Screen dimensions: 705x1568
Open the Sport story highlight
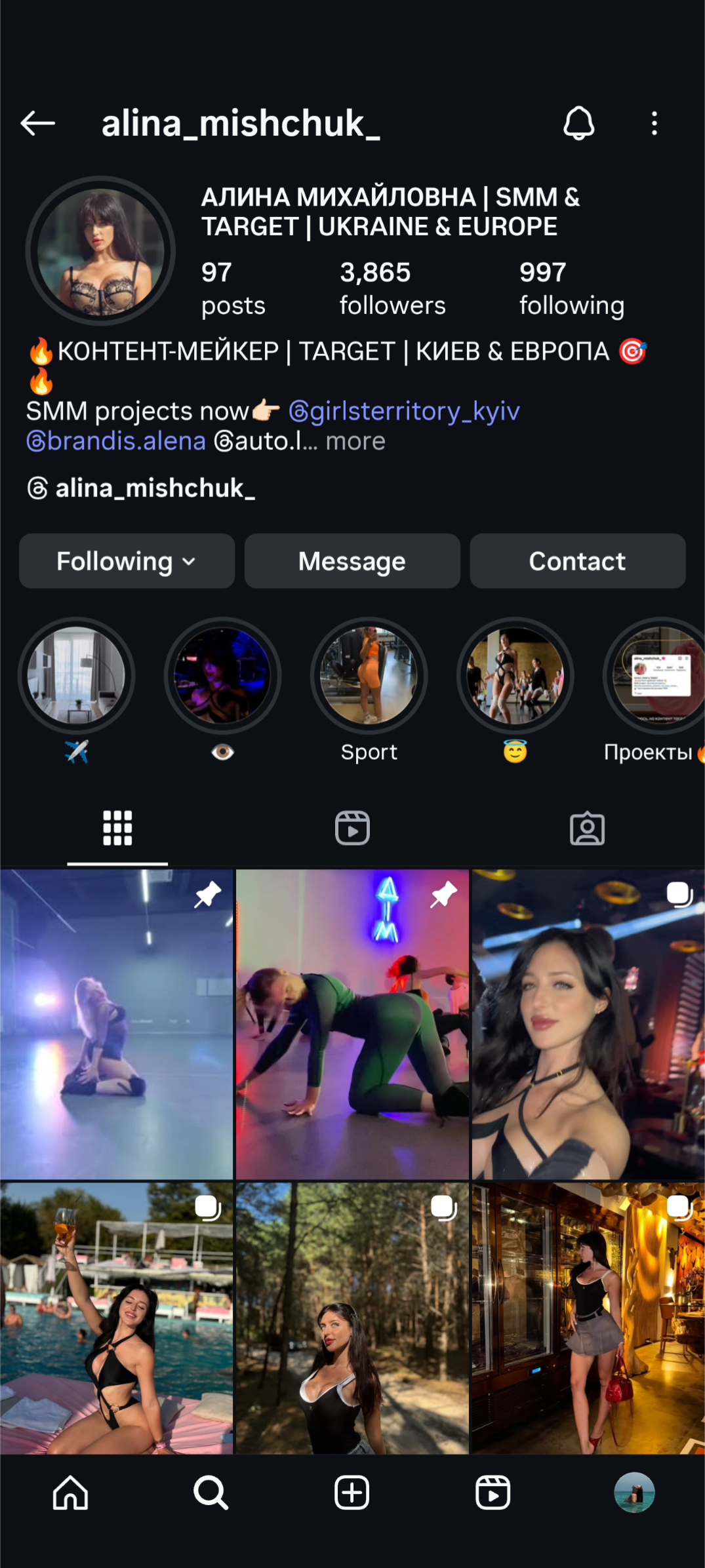(x=369, y=676)
